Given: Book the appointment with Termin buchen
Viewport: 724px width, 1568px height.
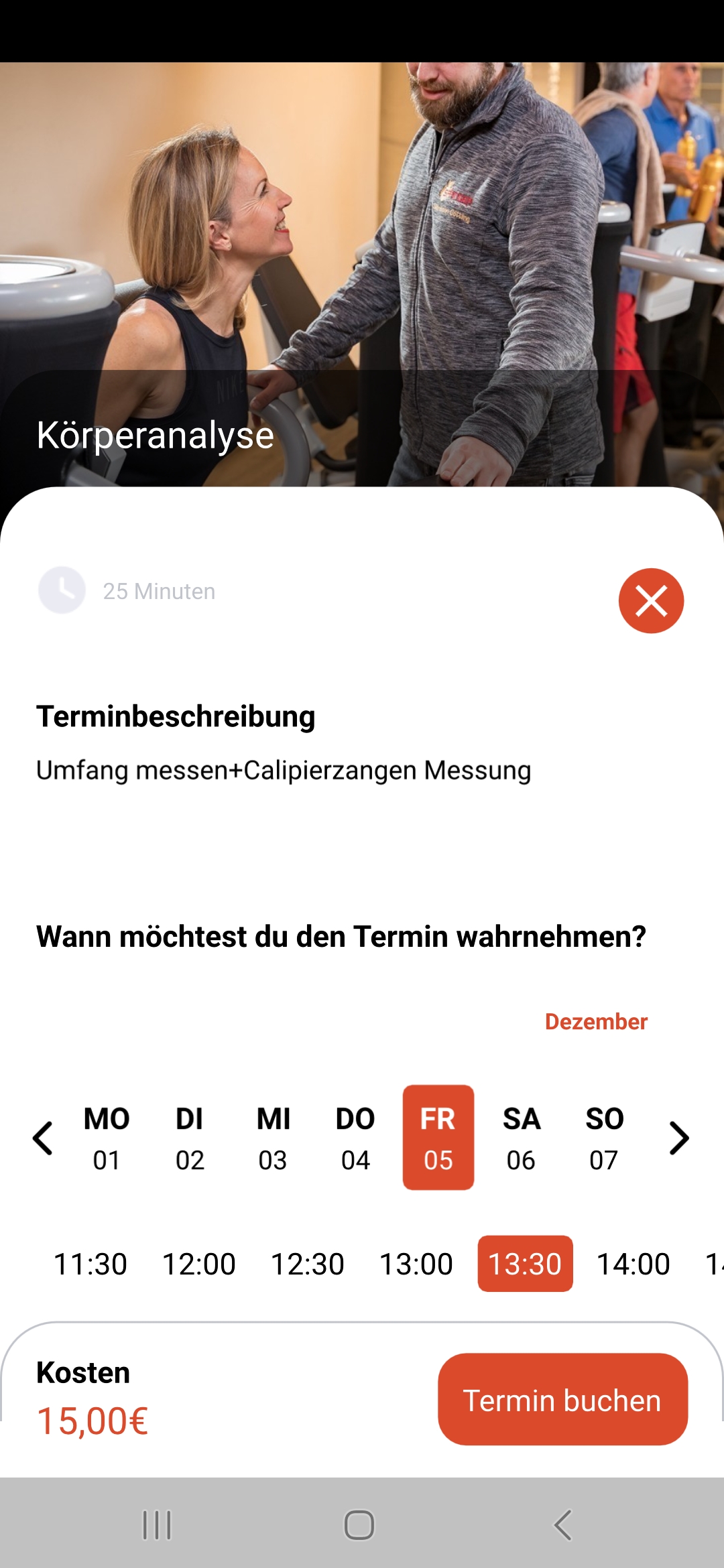Looking at the screenshot, I should [562, 1399].
